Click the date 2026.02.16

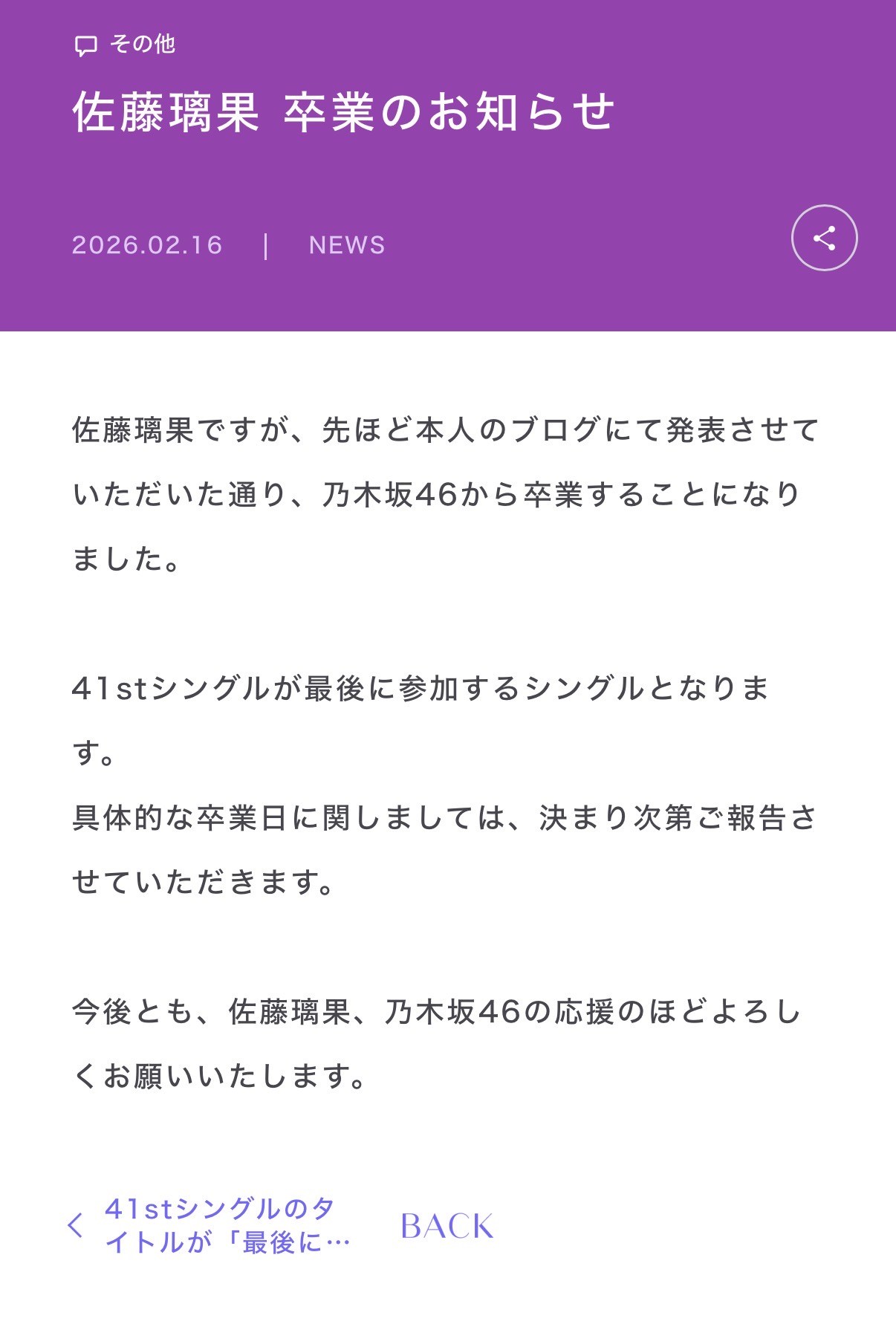point(146,245)
